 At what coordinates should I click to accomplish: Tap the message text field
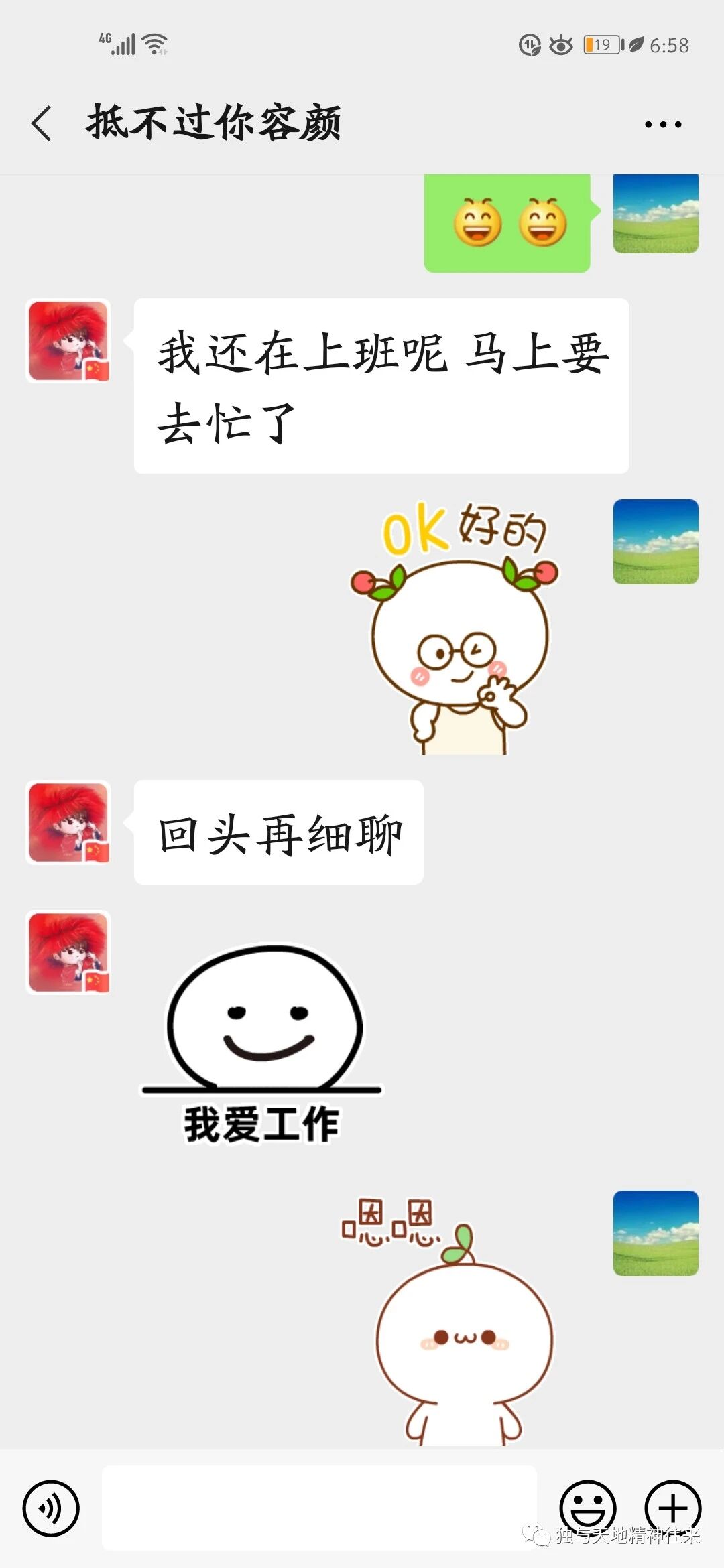[319, 1508]
